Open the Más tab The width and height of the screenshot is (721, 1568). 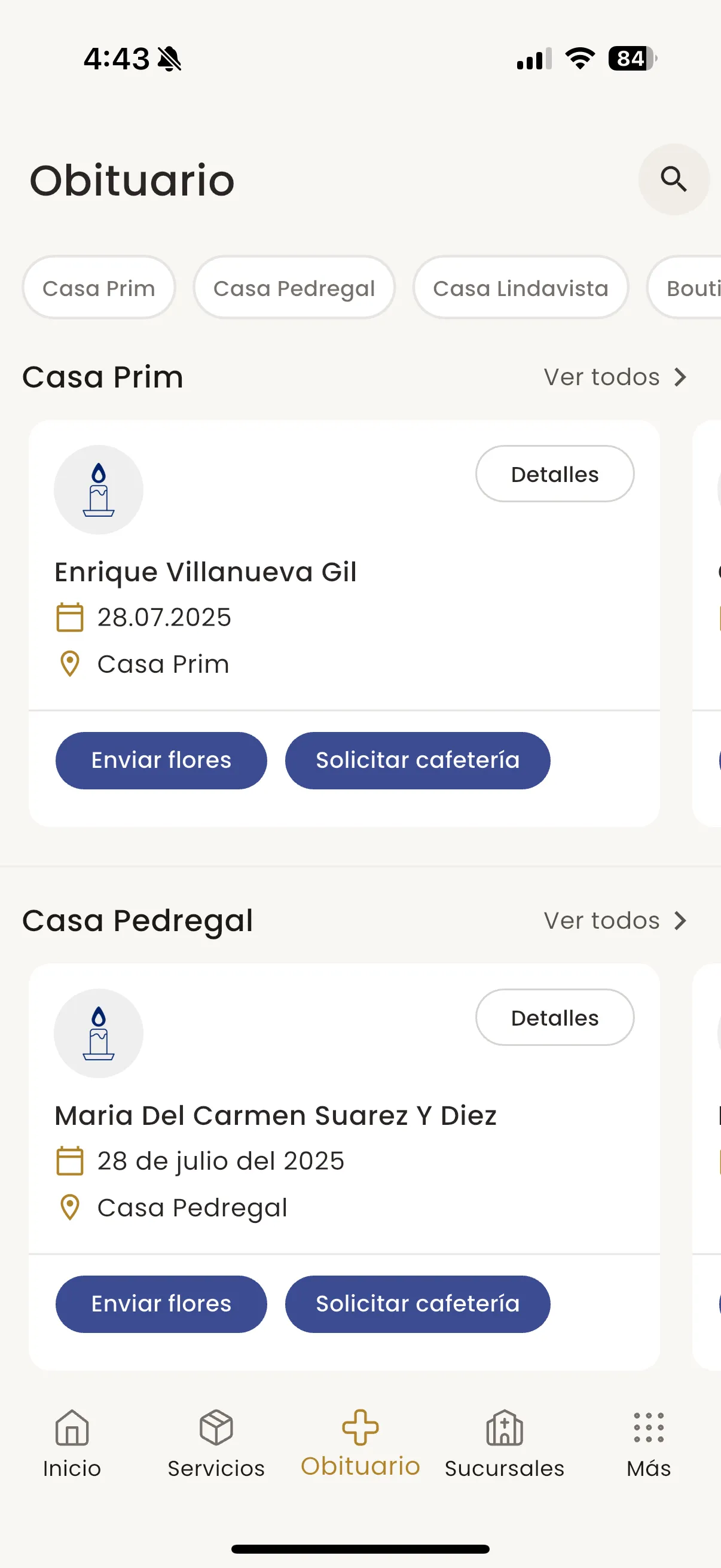point(649,1443)
